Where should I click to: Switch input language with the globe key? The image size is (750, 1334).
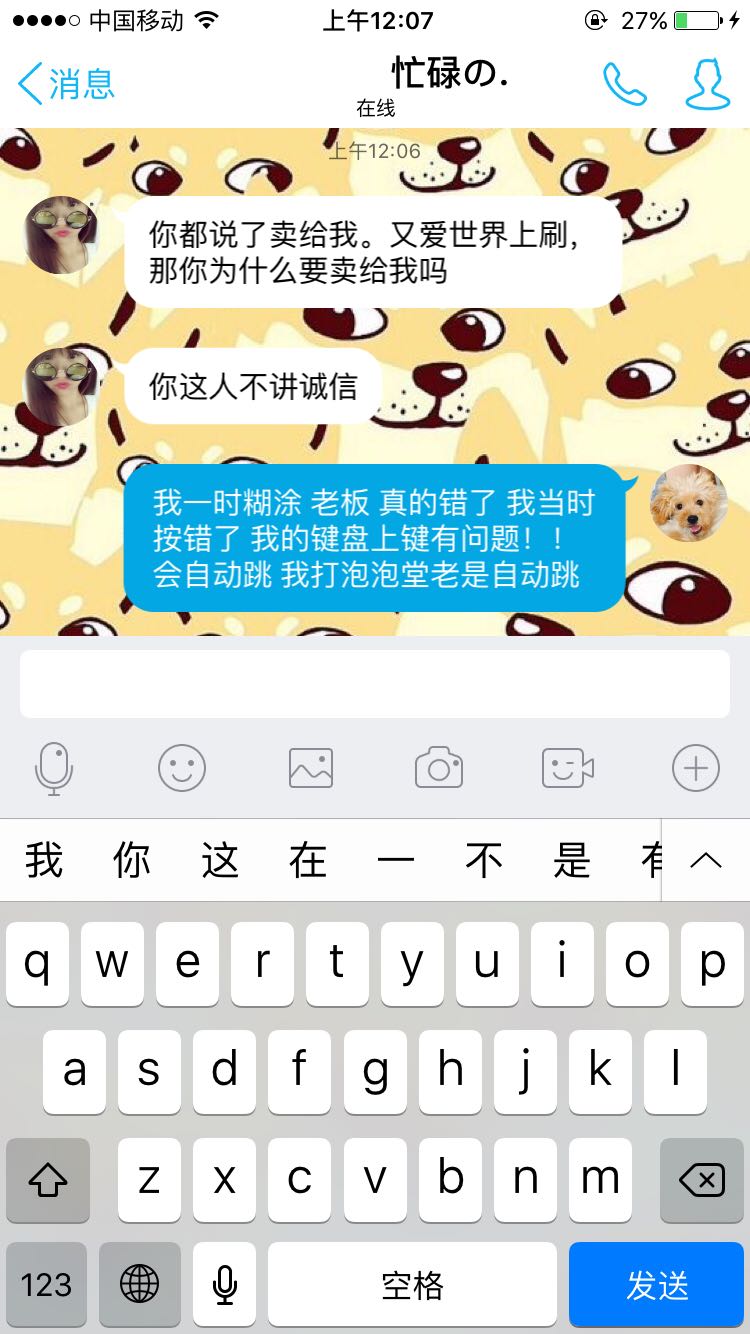point(140,1285)
